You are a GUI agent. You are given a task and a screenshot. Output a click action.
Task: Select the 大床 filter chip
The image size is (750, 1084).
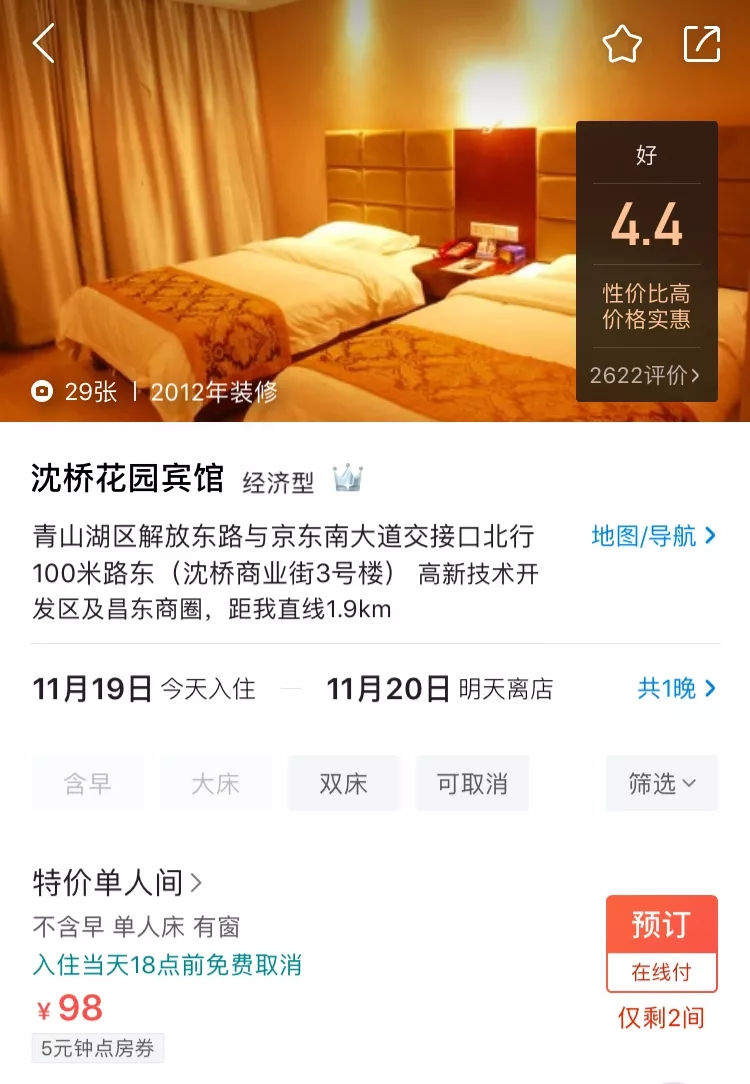[216, 783]
